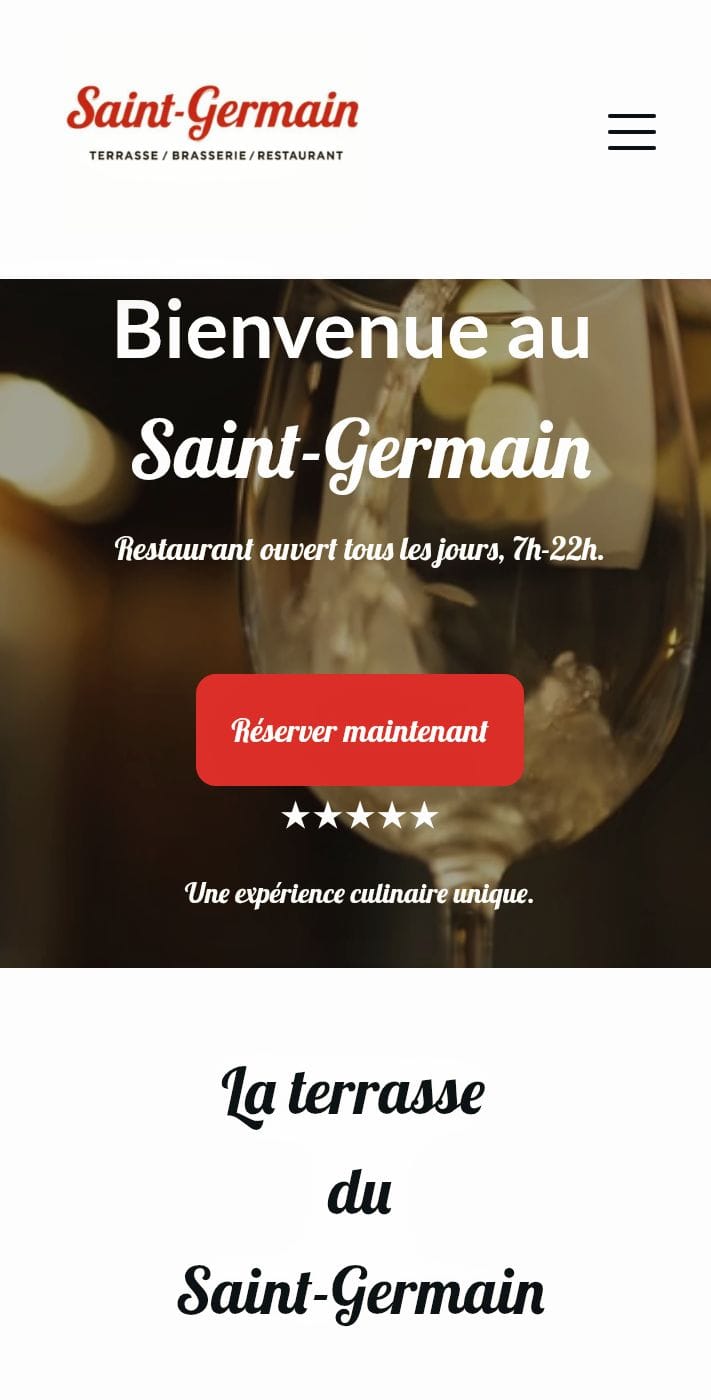Open the hamburger navigation menu

tap(631, 132)
